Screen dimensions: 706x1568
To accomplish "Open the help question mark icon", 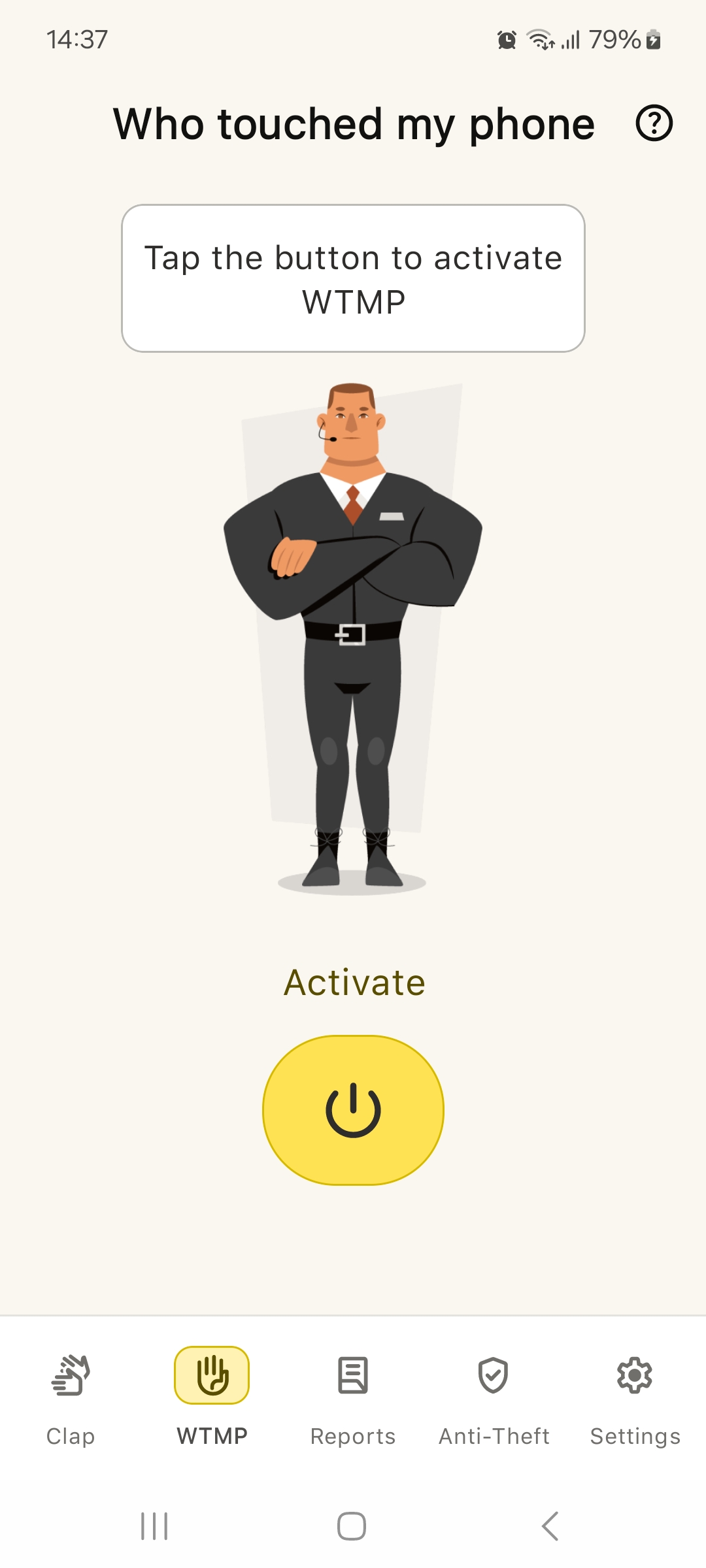I will (x=654, y=123).
